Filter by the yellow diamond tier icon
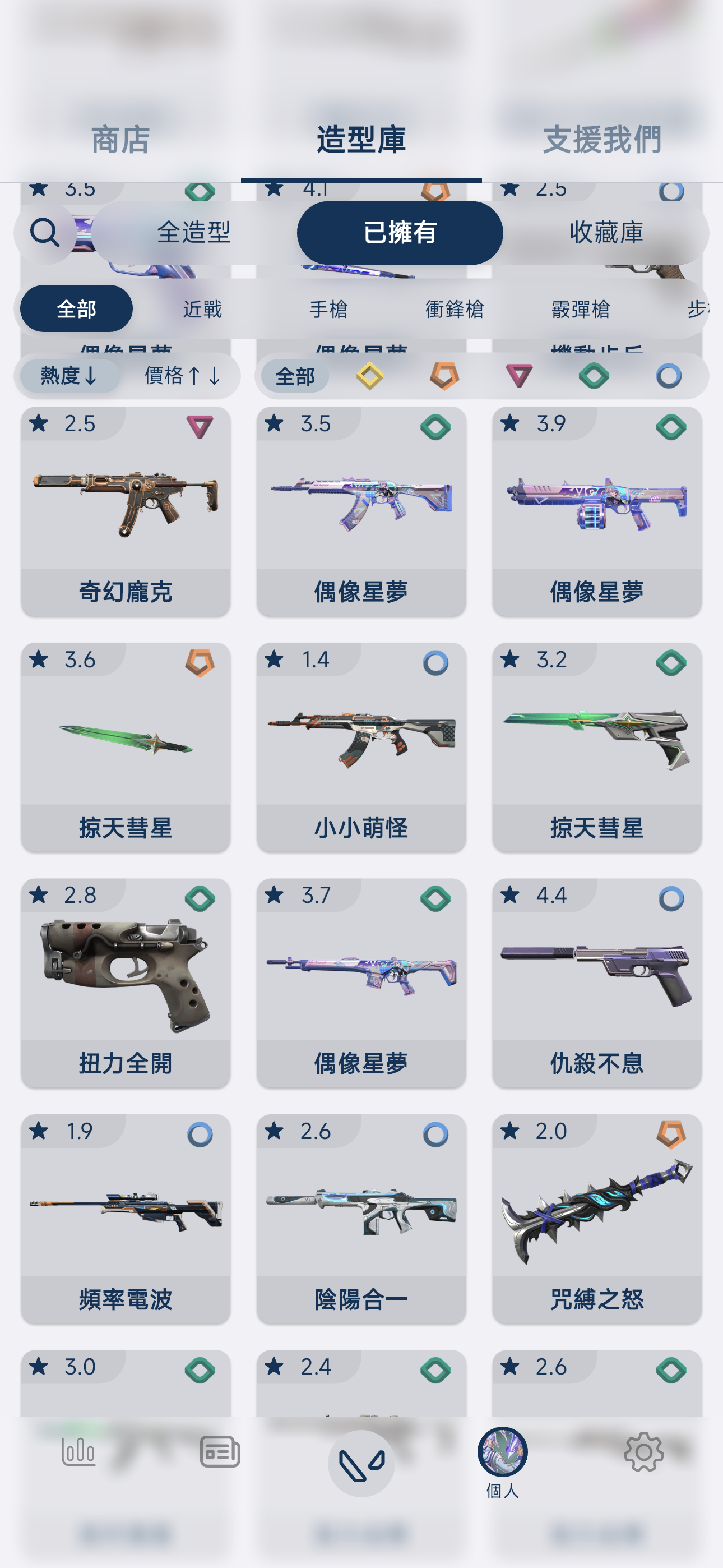This screenshot has height=1568, width=723. coord(369,376)
